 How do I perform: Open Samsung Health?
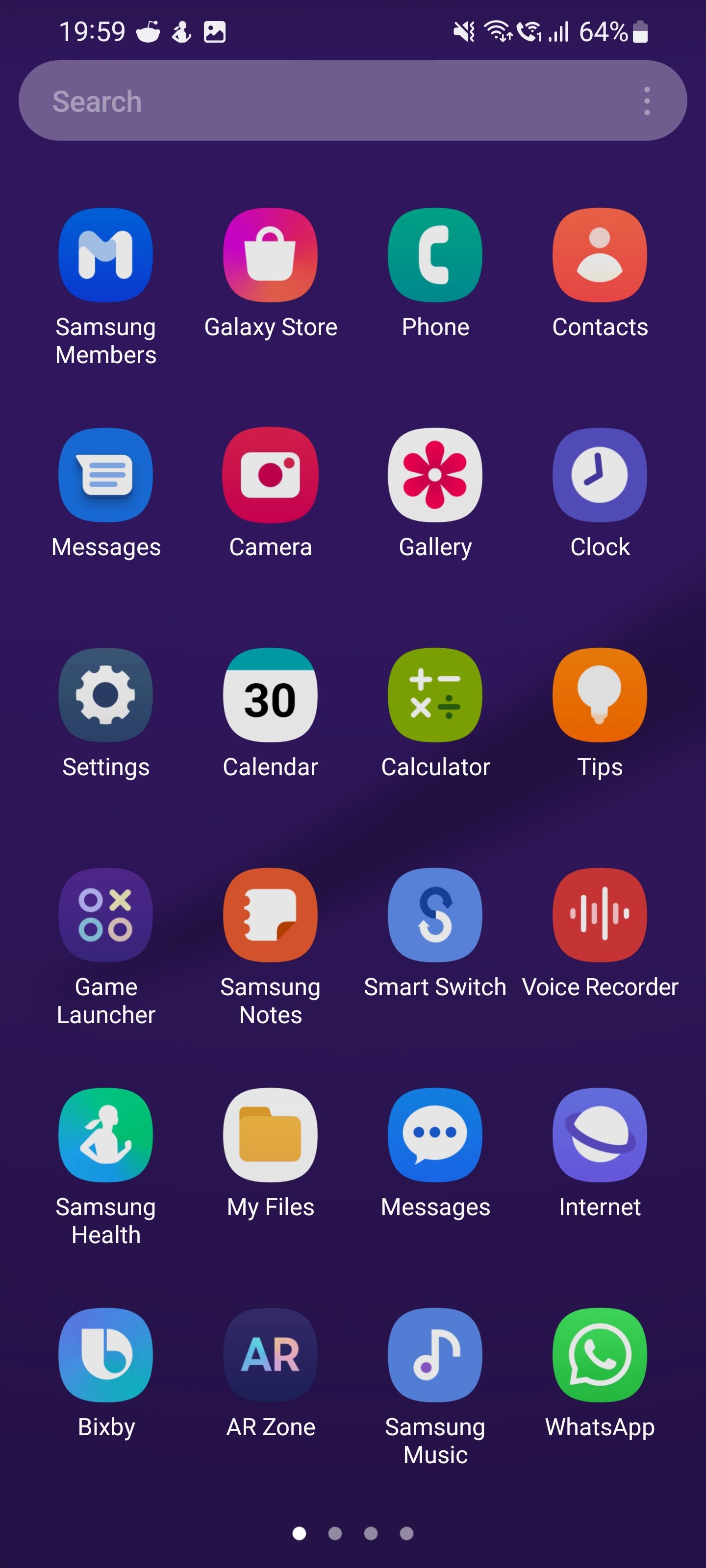click(105, 1135)
